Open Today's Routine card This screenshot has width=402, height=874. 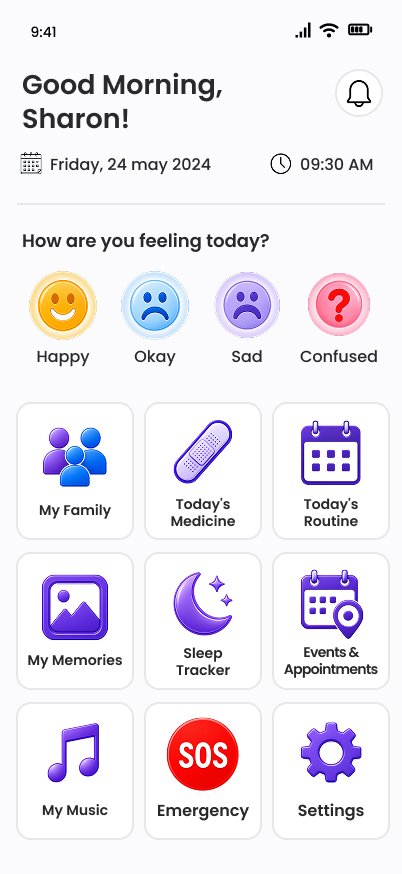331,471
